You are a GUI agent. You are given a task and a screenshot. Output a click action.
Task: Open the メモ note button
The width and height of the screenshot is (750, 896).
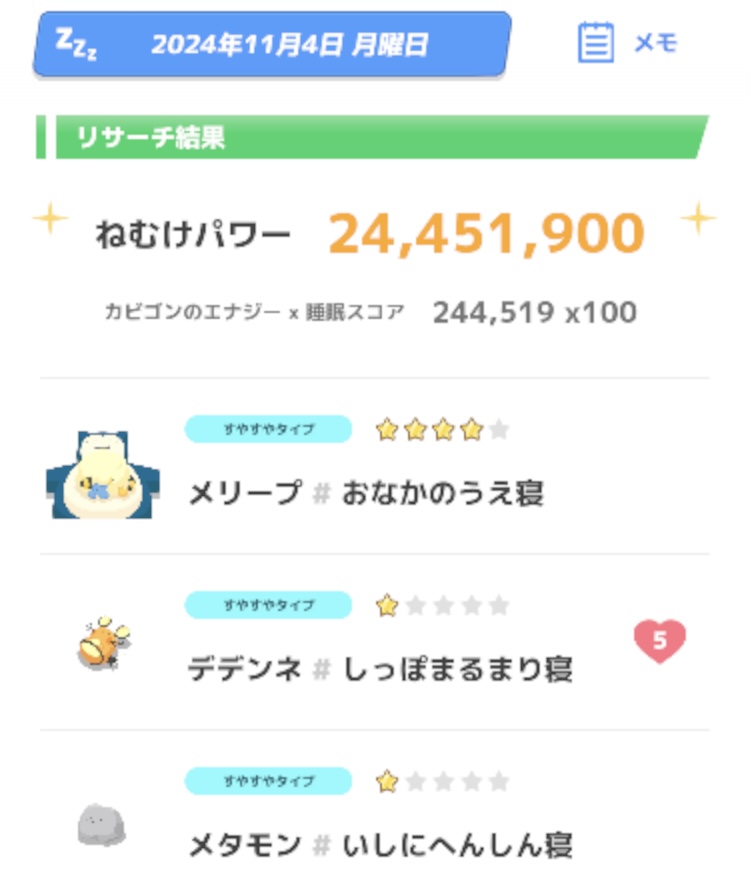pos(628,43)
